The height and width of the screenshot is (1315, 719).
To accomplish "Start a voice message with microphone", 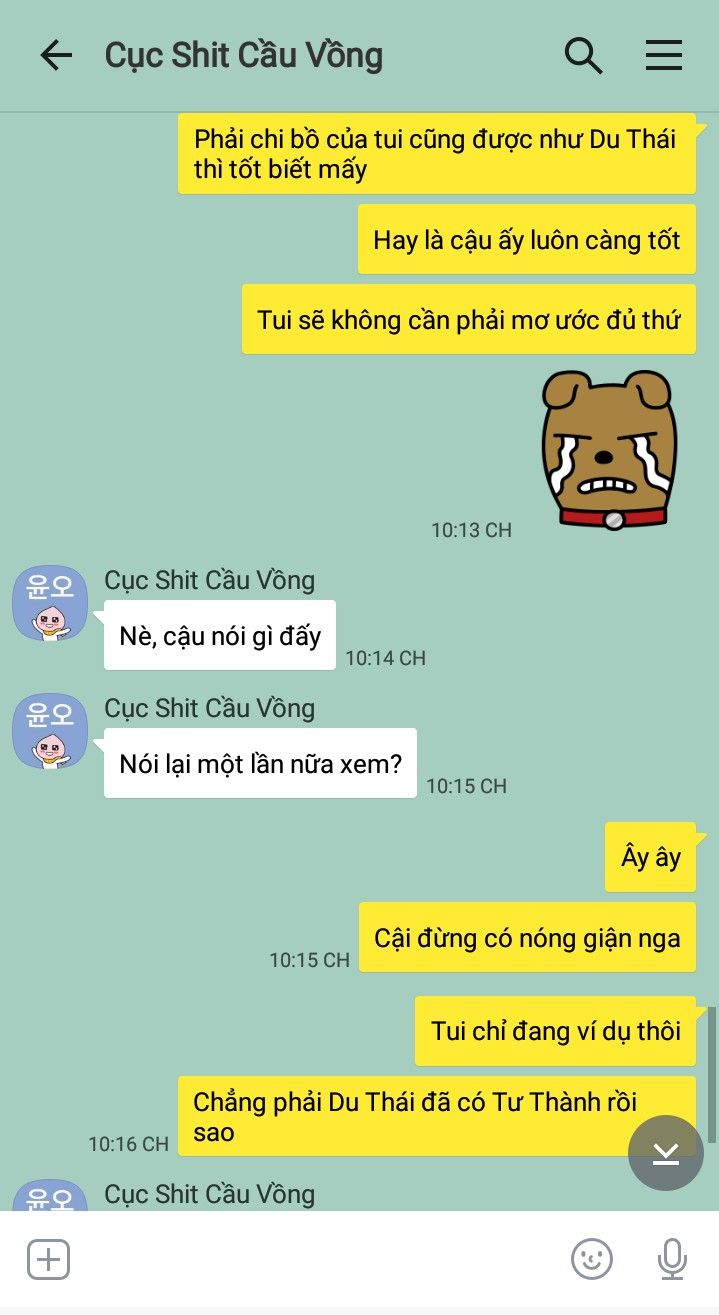I will coord(672,1259).
